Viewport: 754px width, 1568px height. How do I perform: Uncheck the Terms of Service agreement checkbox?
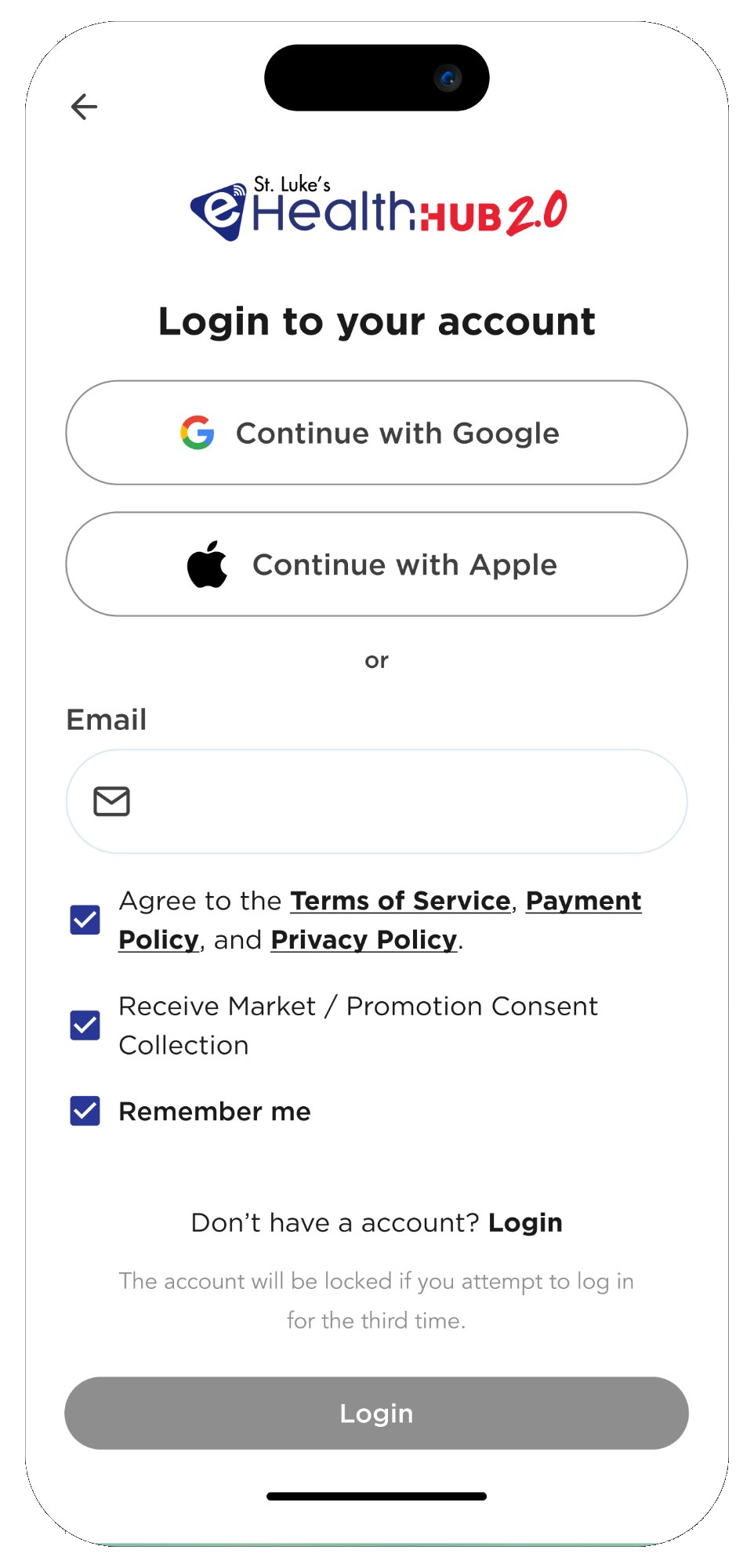84,920
